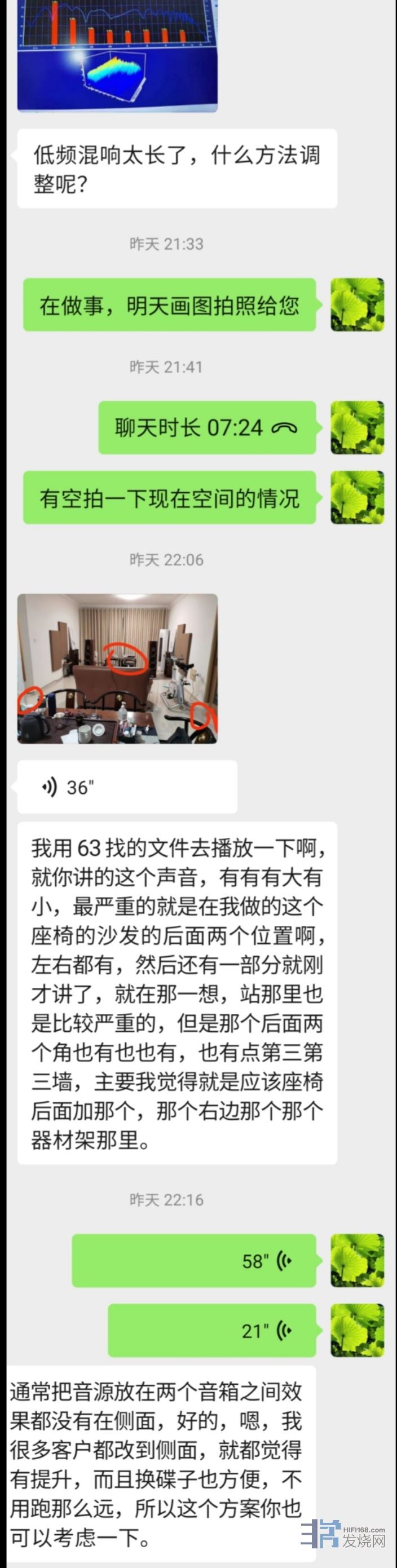This screenshot has height=1568, width=397.
Task: Open the listening room photo with red circles
Action: (x=117, y=668)
